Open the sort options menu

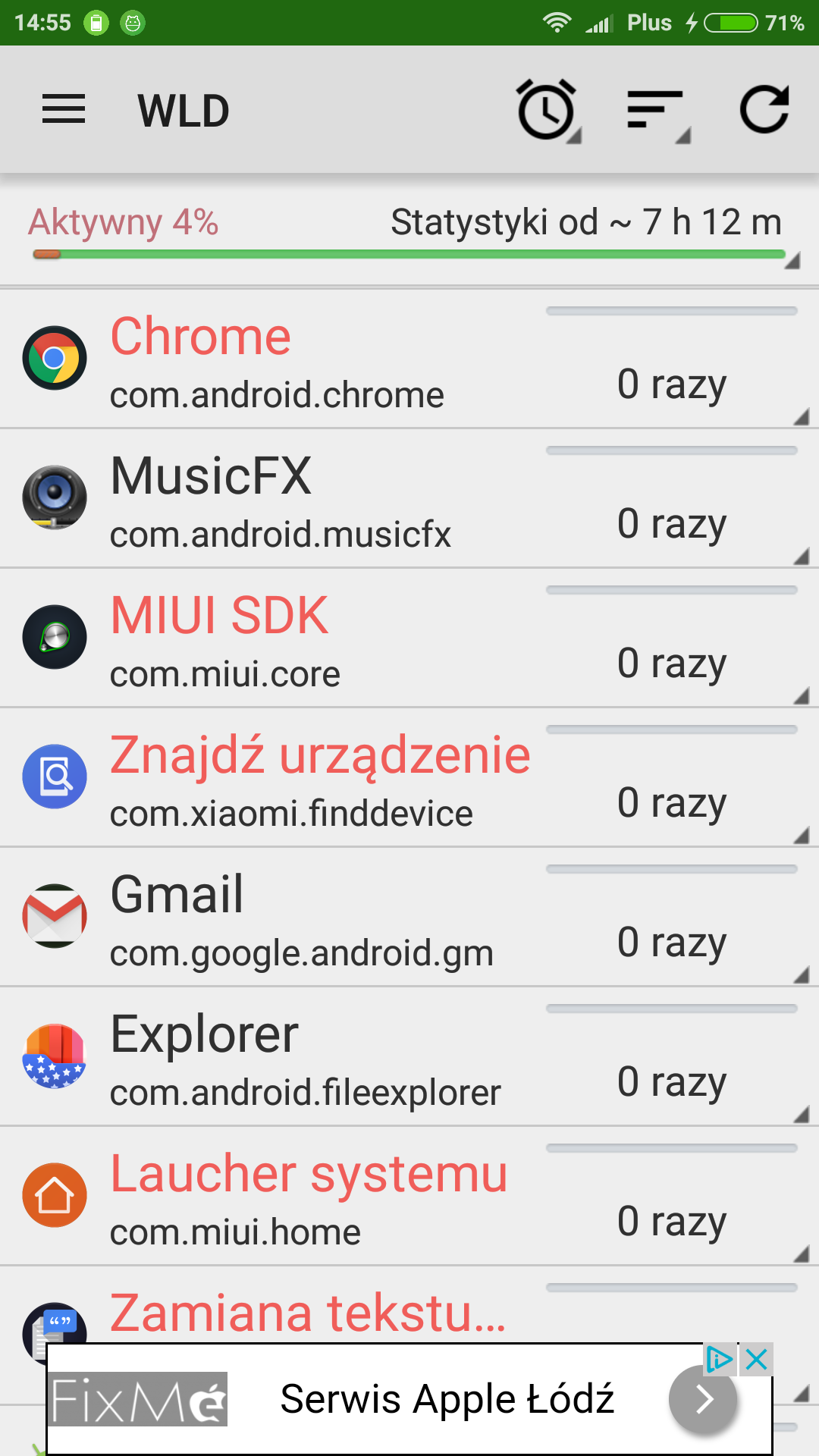pyautogui.click(x=656, y=110)
